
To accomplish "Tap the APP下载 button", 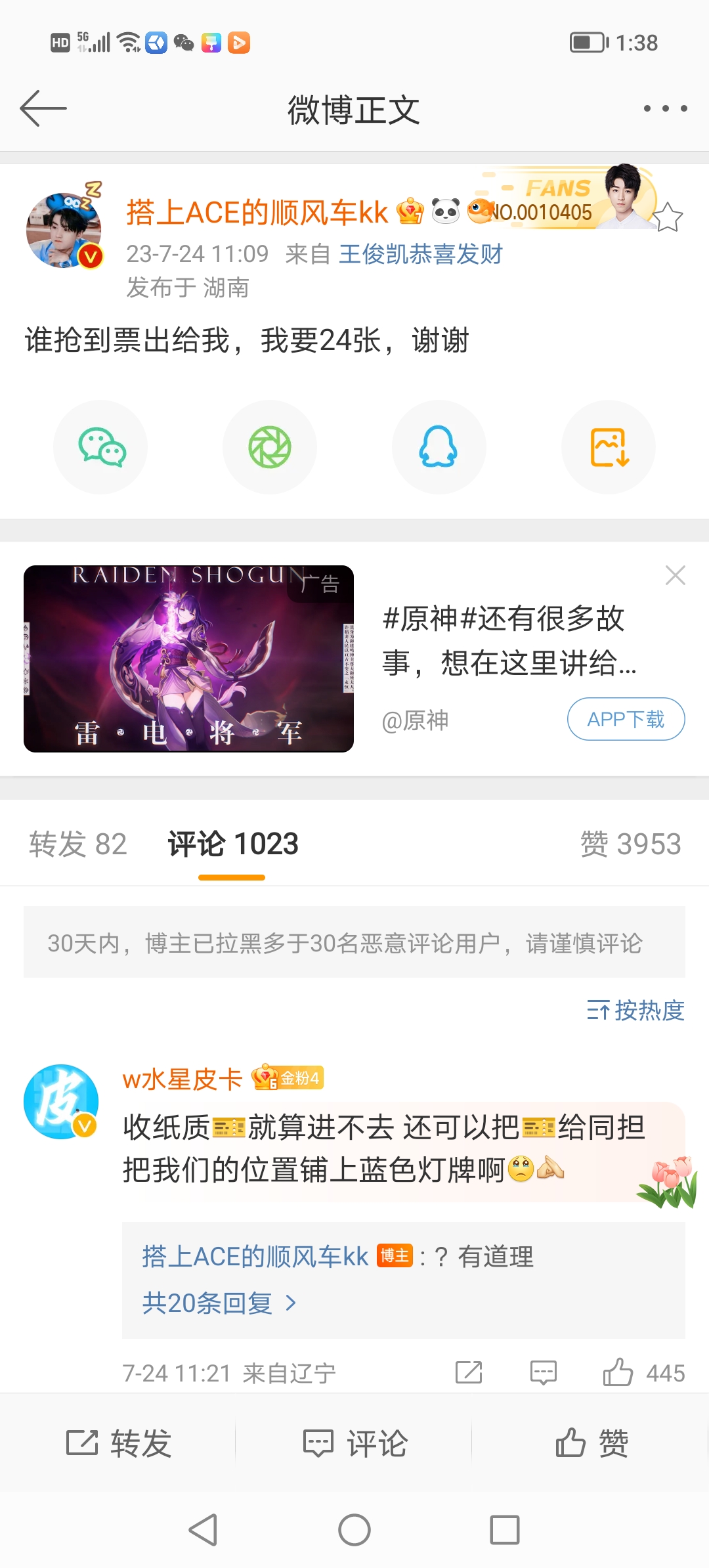I will pyautogui.click(x=626, y=719).
